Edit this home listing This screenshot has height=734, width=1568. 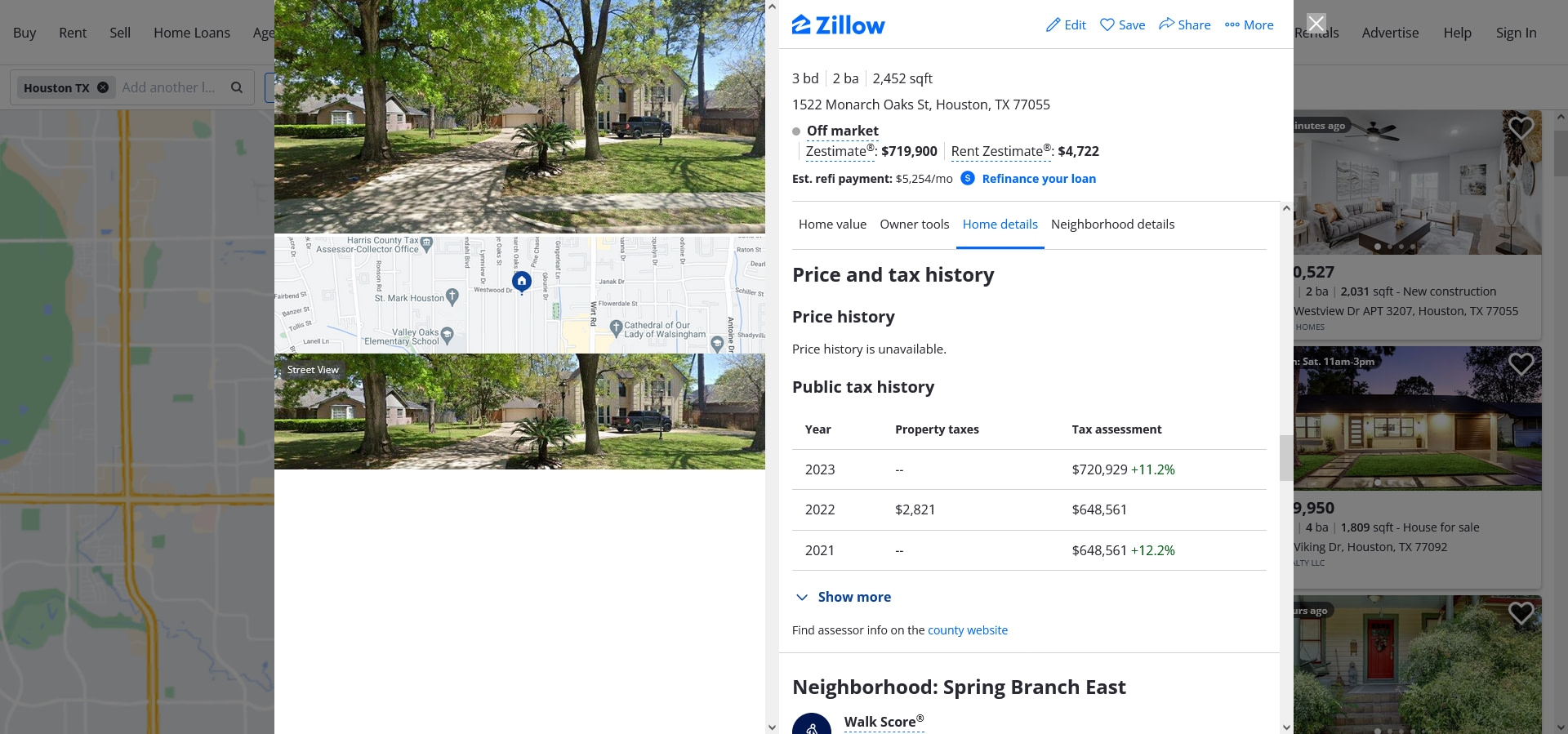click(1066, 25)
